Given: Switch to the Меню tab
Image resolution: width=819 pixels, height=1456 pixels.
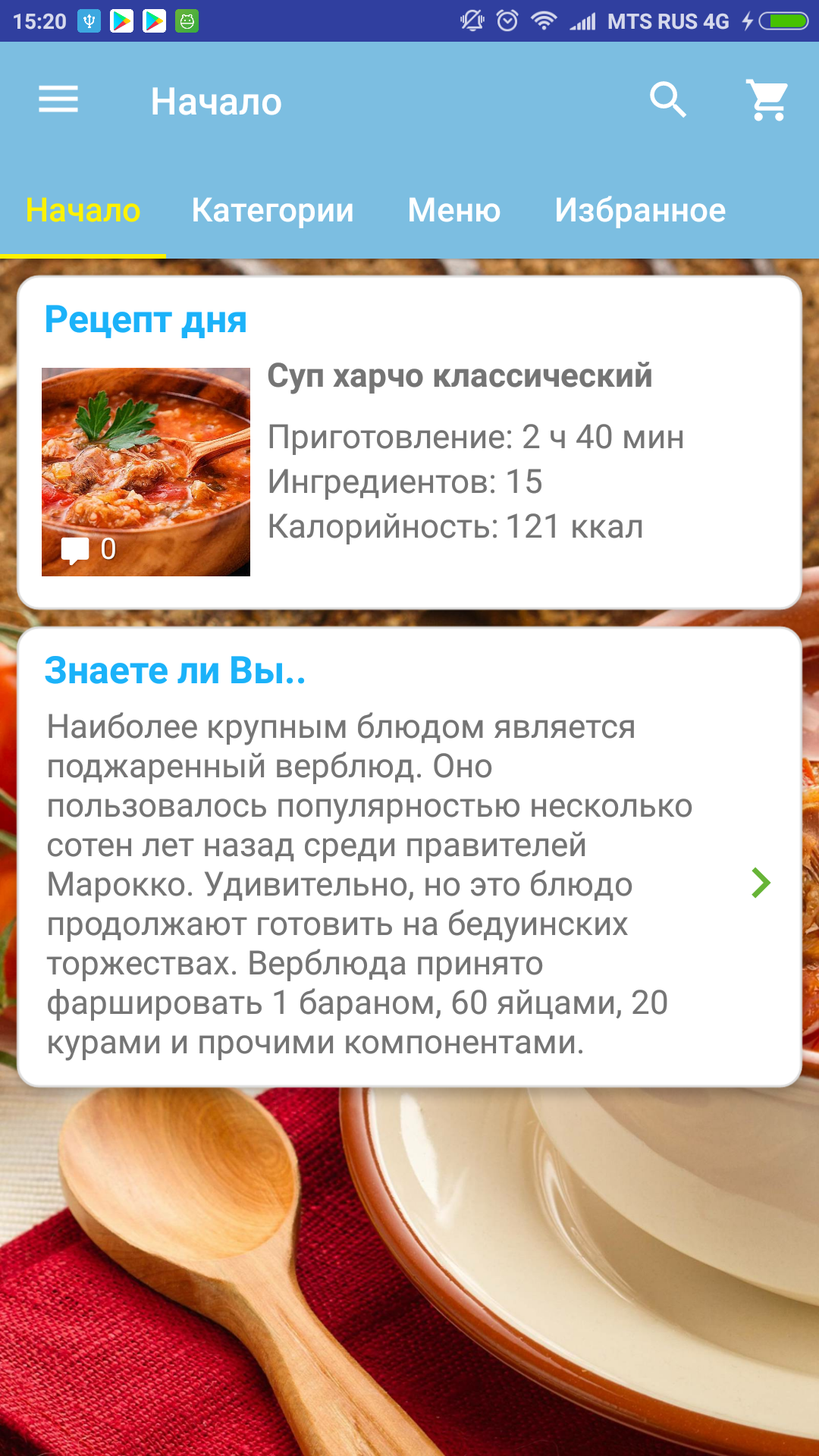Looking at the screenshot, I should (453, 210).
